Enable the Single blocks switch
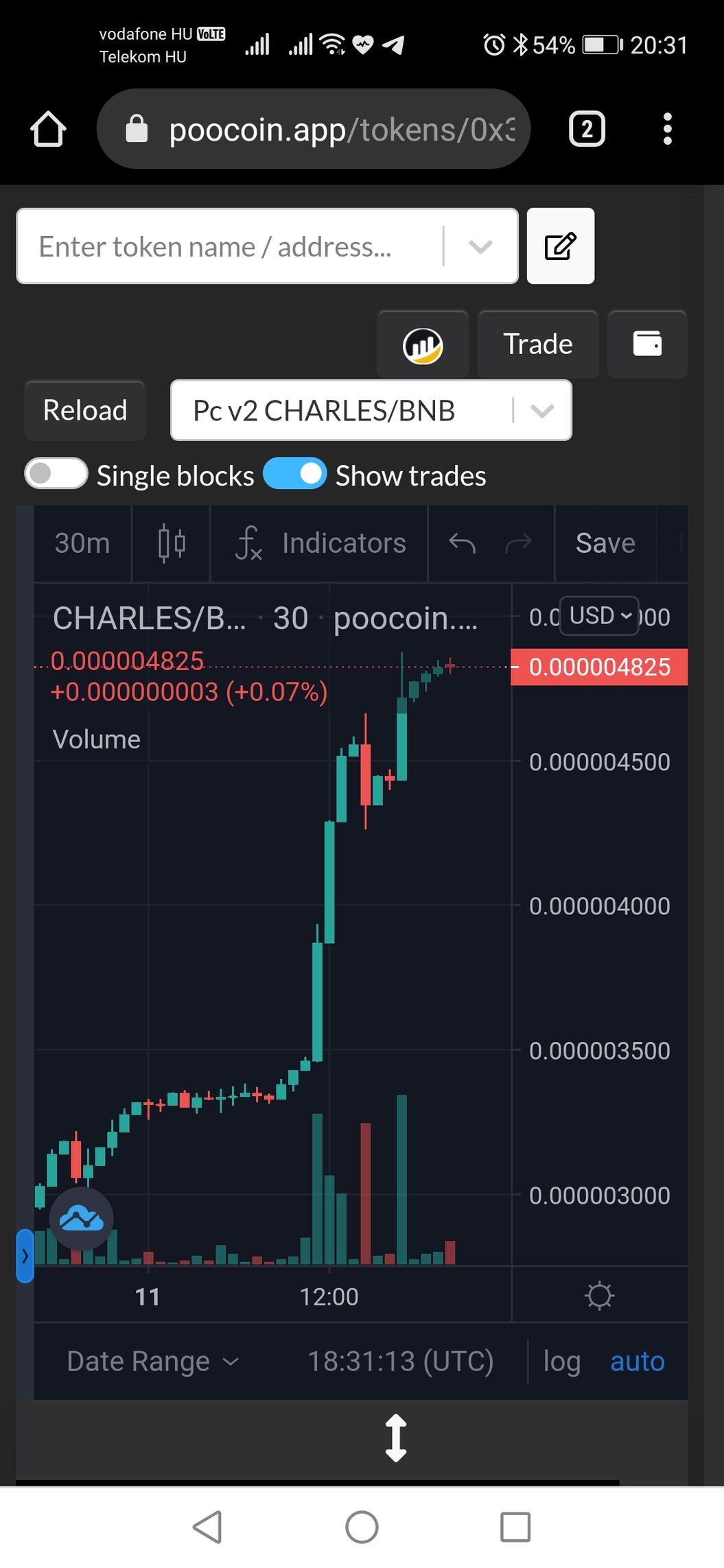Screen dimensions: 724x1568 tap(56, 474)
